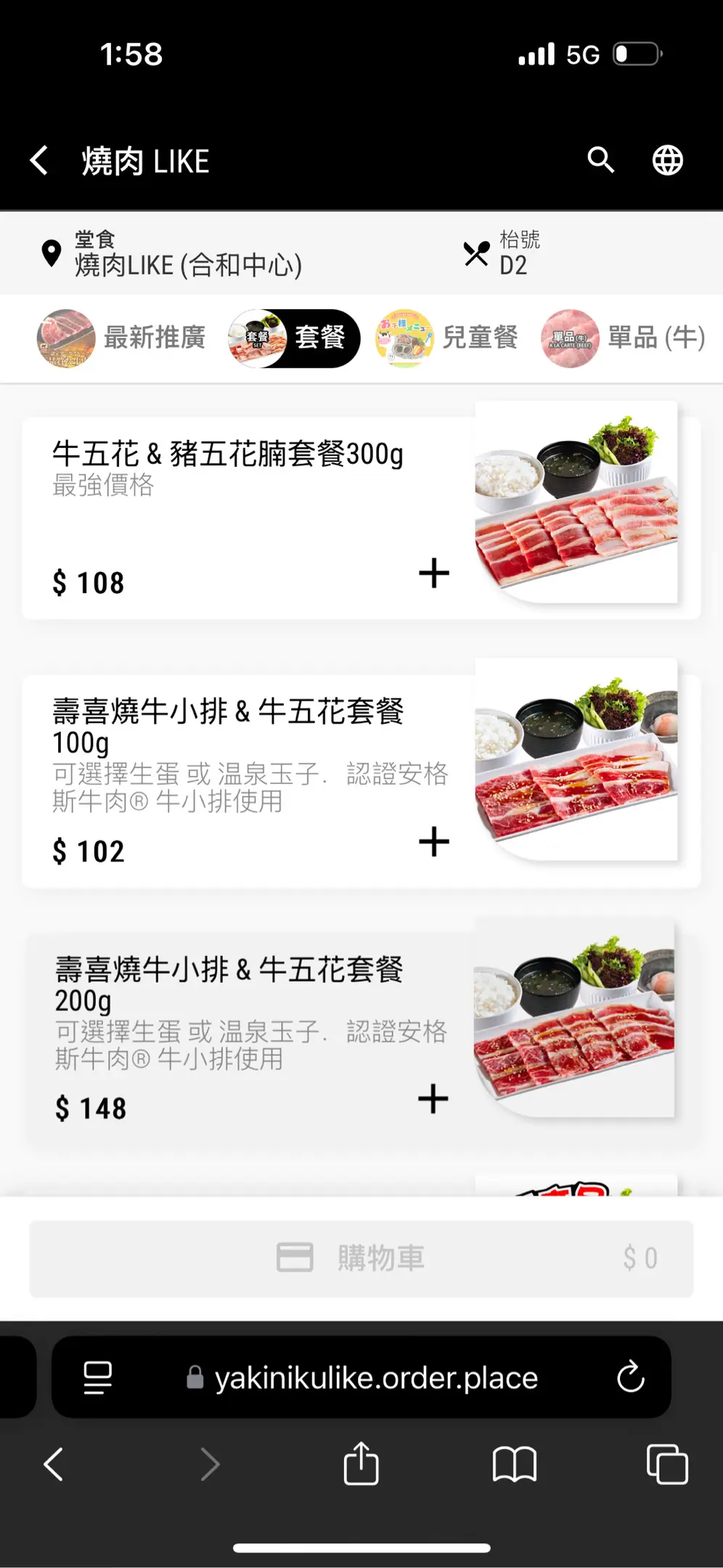Open the 牛五花 & 豬五花腩套餐300g item photo
The height and width of the screenshot is (1568, 723).
[x=576, y=502]
